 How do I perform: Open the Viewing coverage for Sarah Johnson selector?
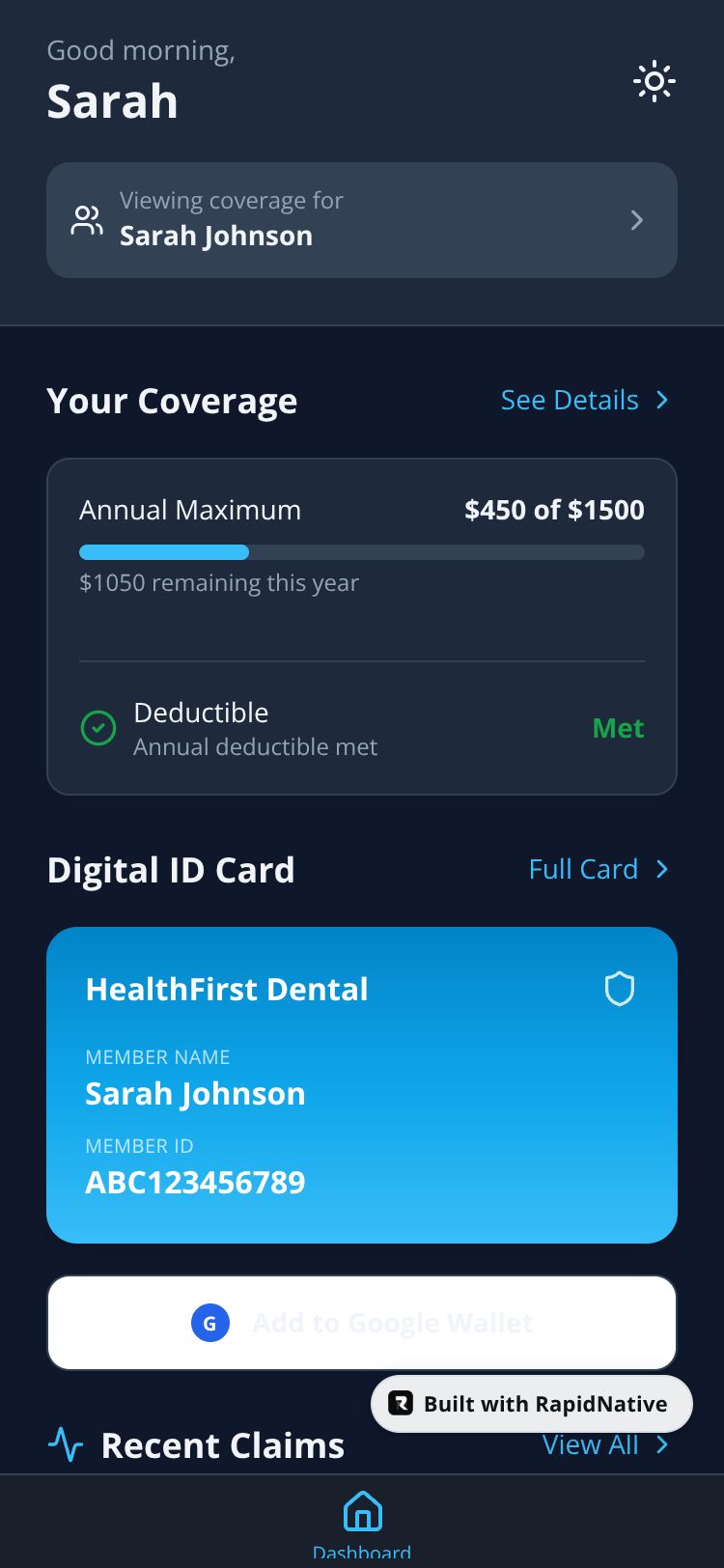(x=361, y=220)
